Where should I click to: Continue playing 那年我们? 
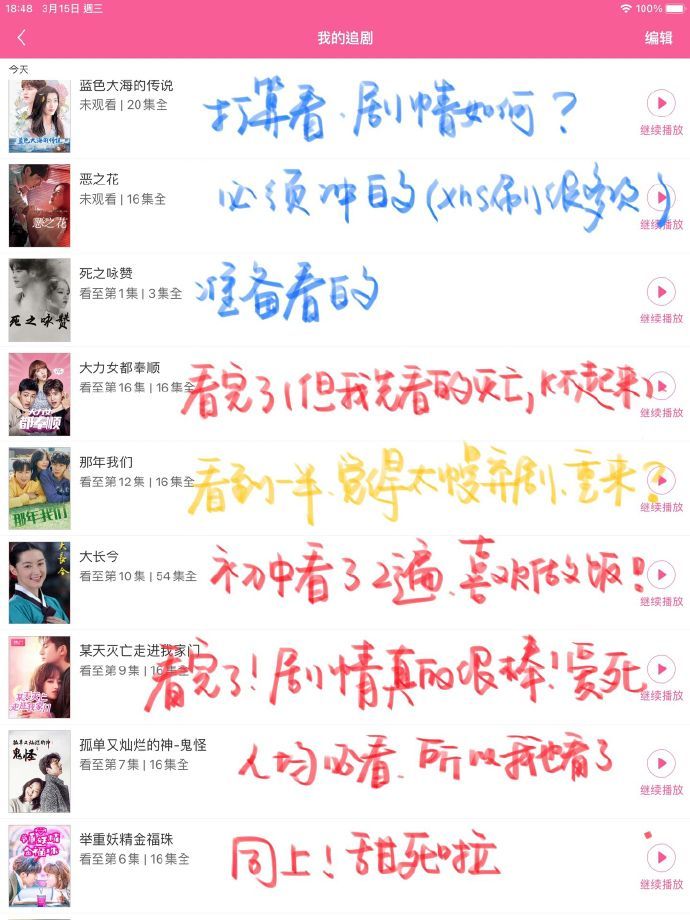click(x=661, y=481)
